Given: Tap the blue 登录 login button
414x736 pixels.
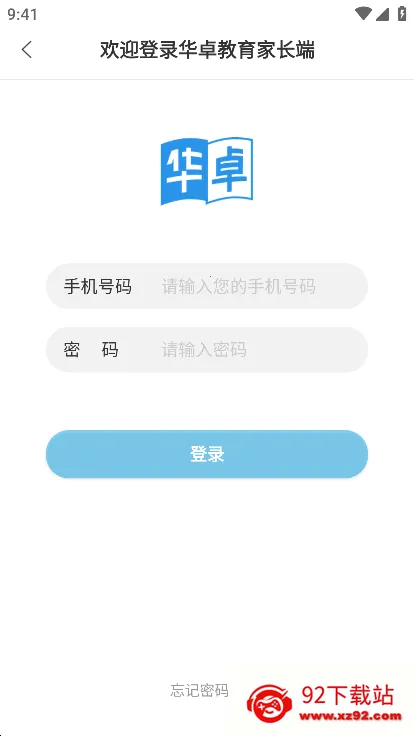Looking at the screenshot, I should coord(207,454).
